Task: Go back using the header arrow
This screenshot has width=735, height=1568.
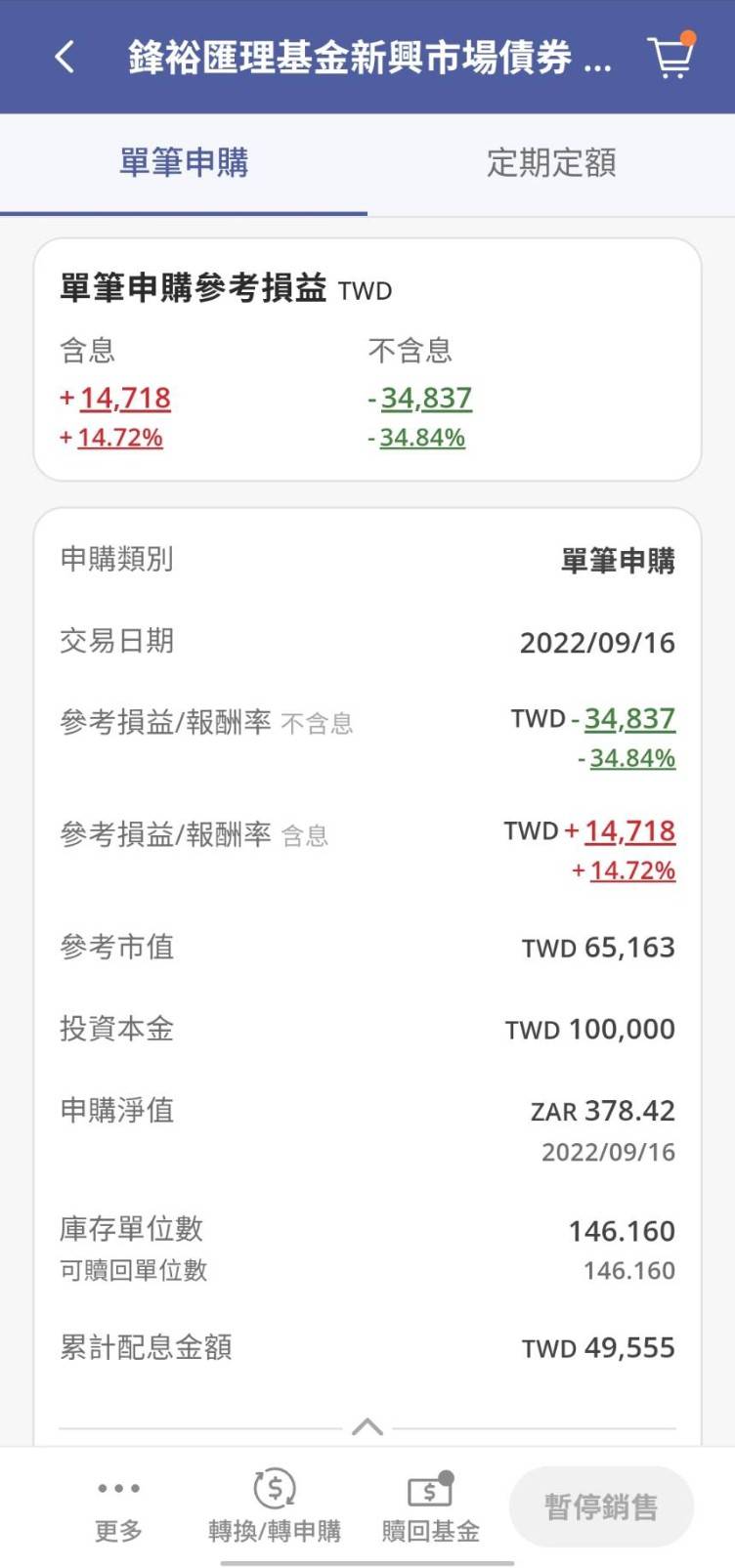Action: pos(65,57)
